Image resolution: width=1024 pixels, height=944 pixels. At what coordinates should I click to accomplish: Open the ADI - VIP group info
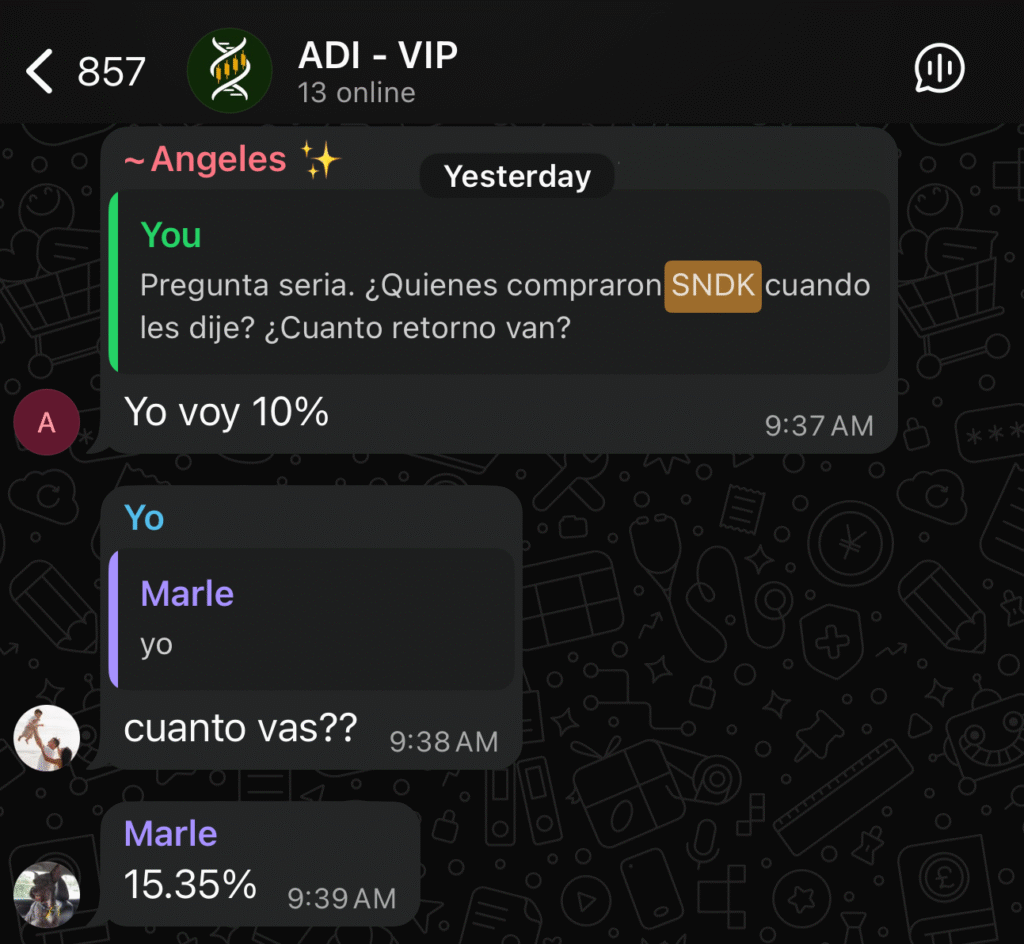[x=378, y=71]
